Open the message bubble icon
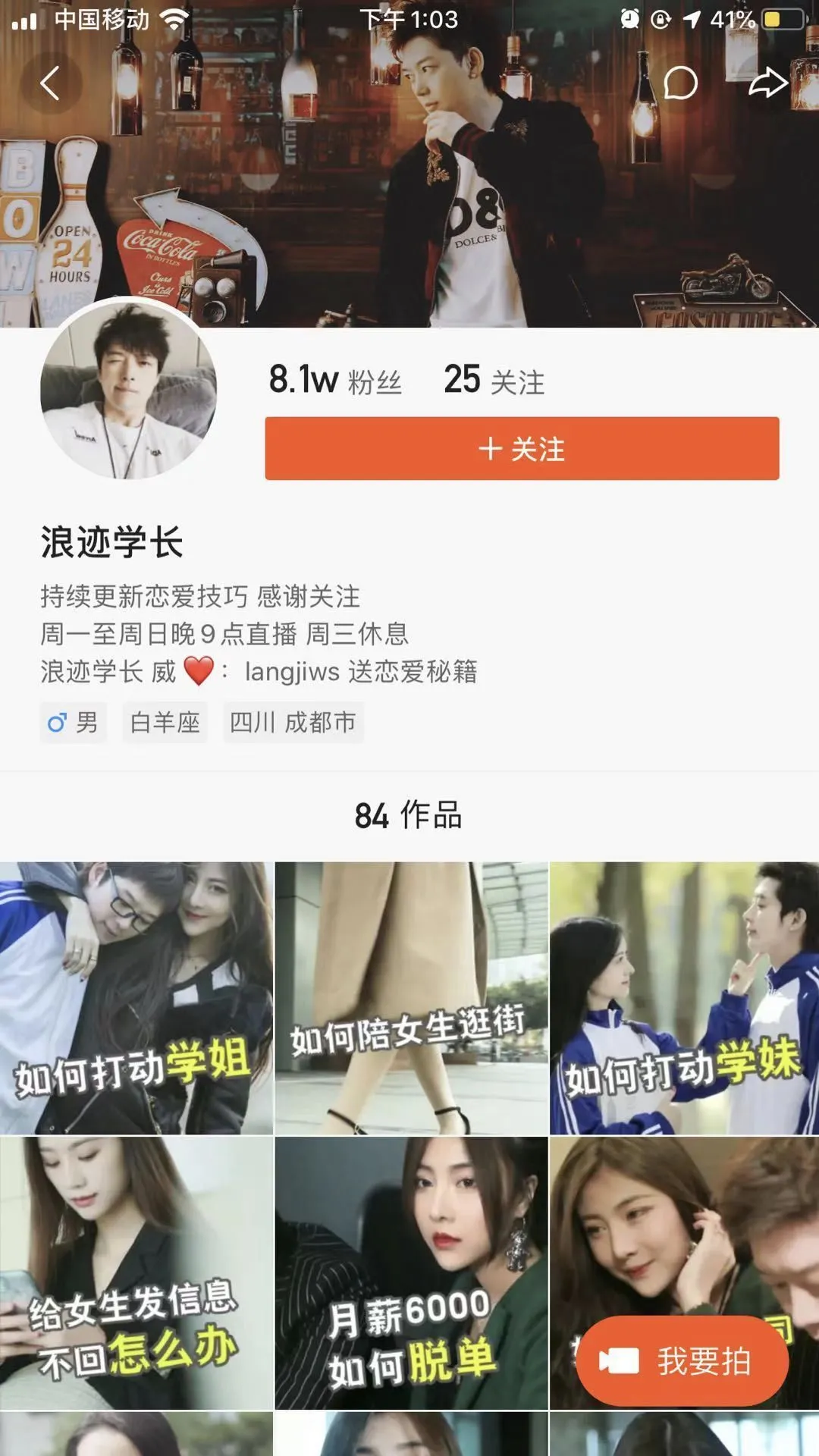Image resolution: width=819 pixels, height=1456 pixels. tap(680, 83)
